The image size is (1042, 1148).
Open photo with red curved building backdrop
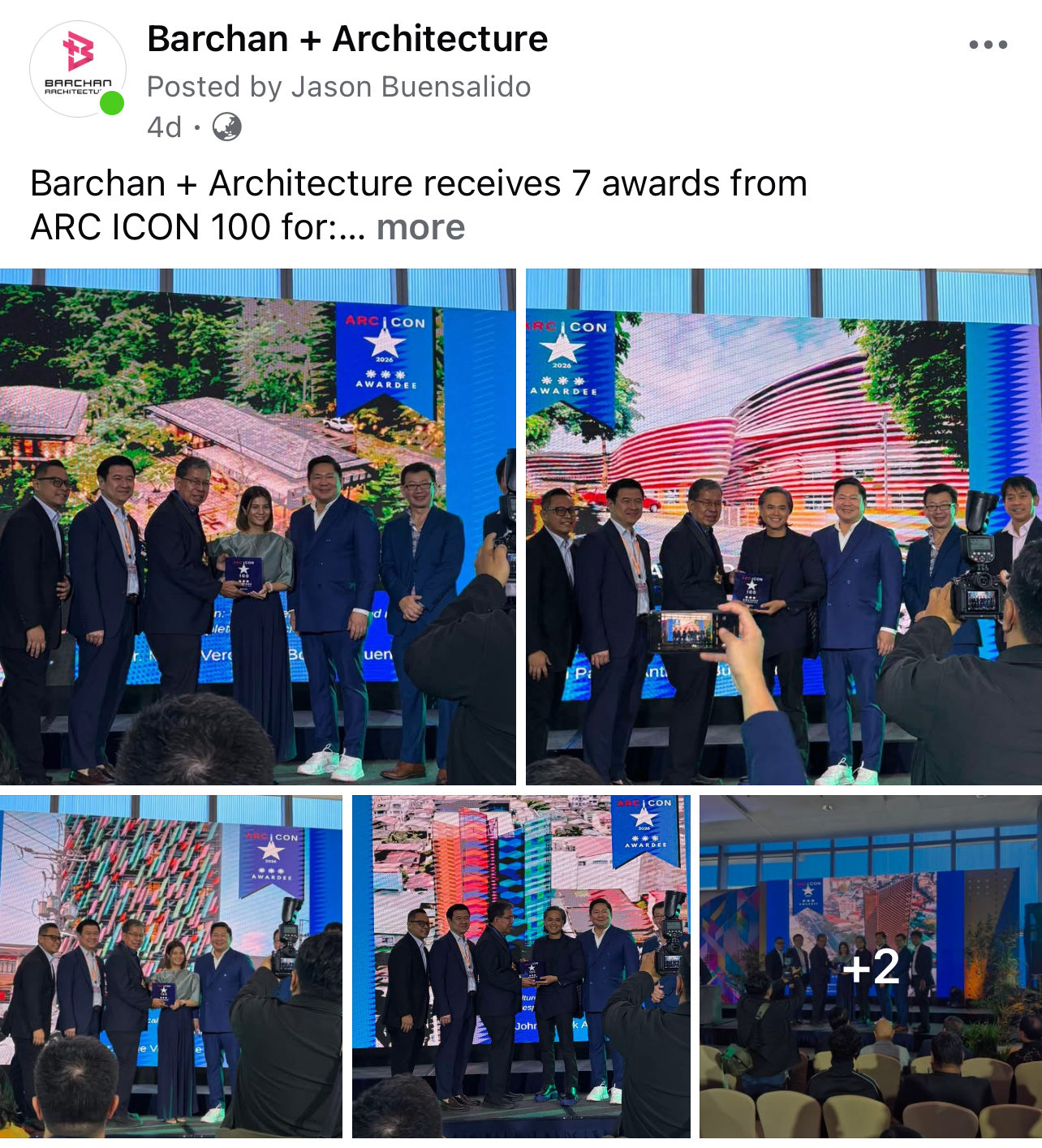click(x=783, y=527)
